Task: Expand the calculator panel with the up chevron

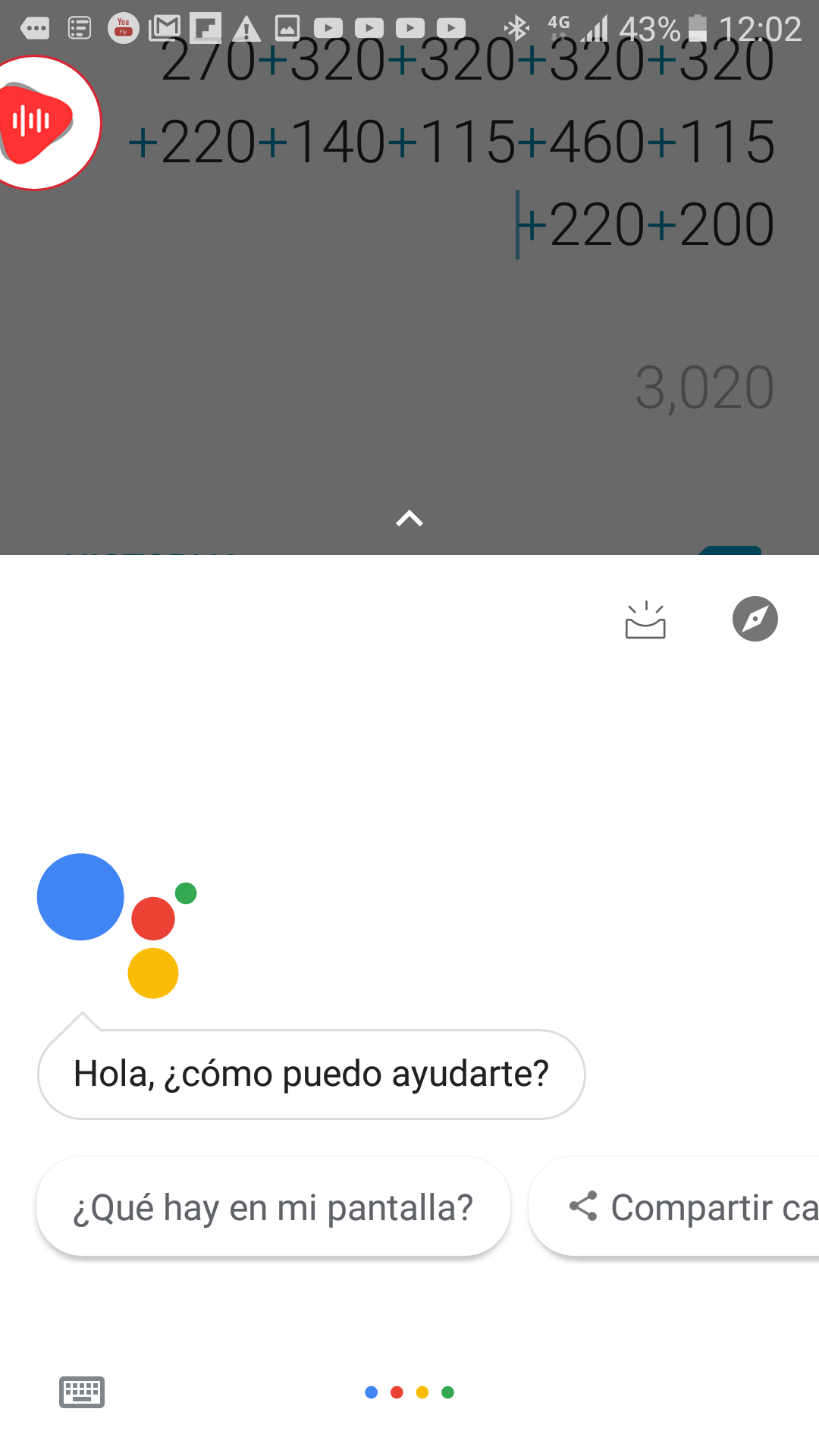Action: 409,519
